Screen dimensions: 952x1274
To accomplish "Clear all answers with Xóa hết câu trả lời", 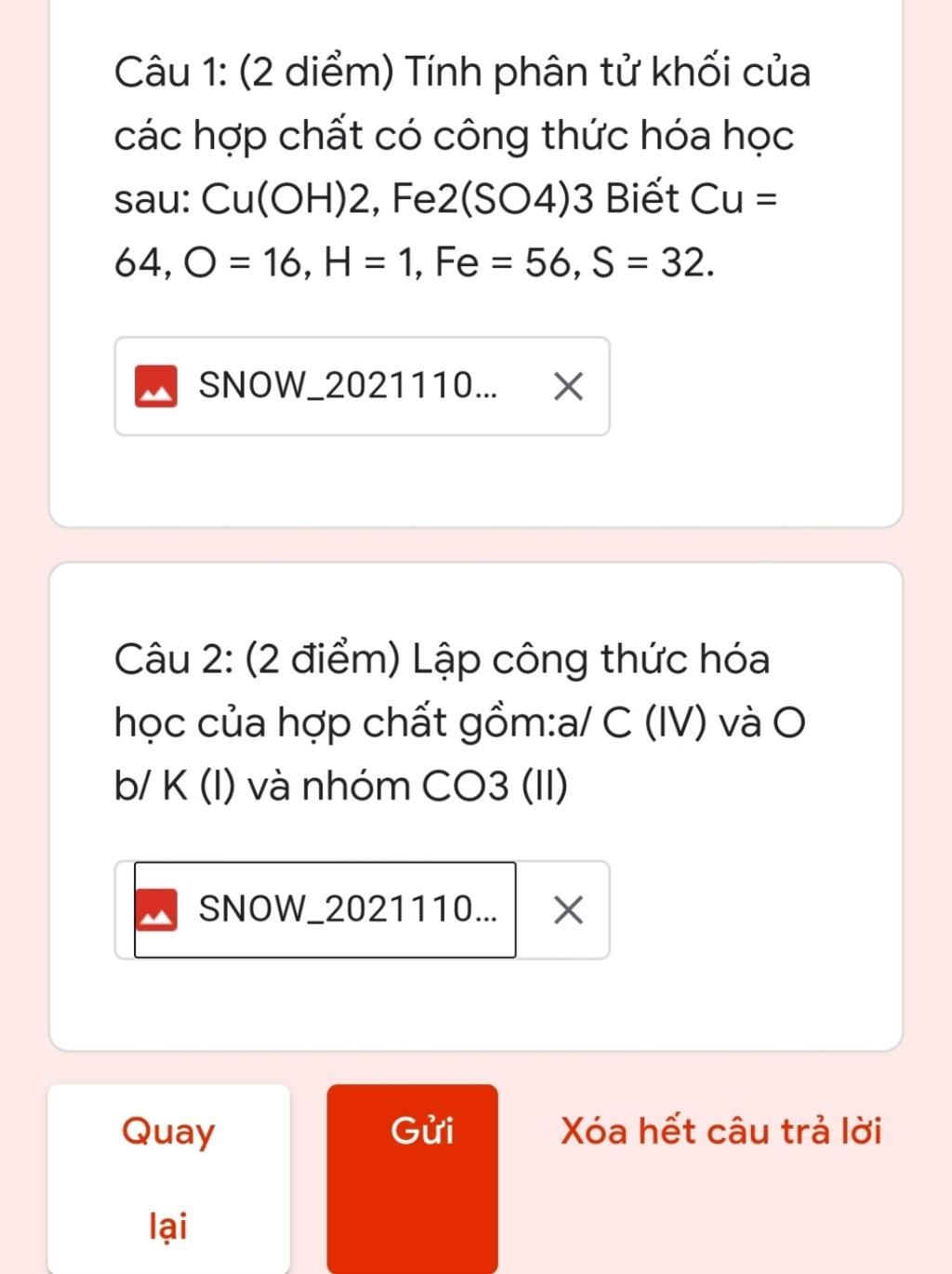I will (721, 1132).
